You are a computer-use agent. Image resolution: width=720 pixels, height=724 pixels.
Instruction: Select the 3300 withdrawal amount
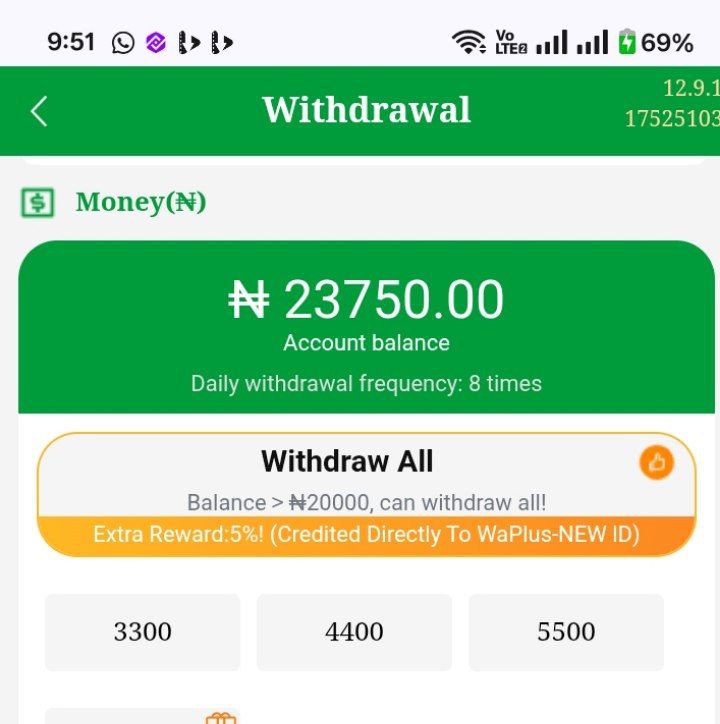pos(142,632)
